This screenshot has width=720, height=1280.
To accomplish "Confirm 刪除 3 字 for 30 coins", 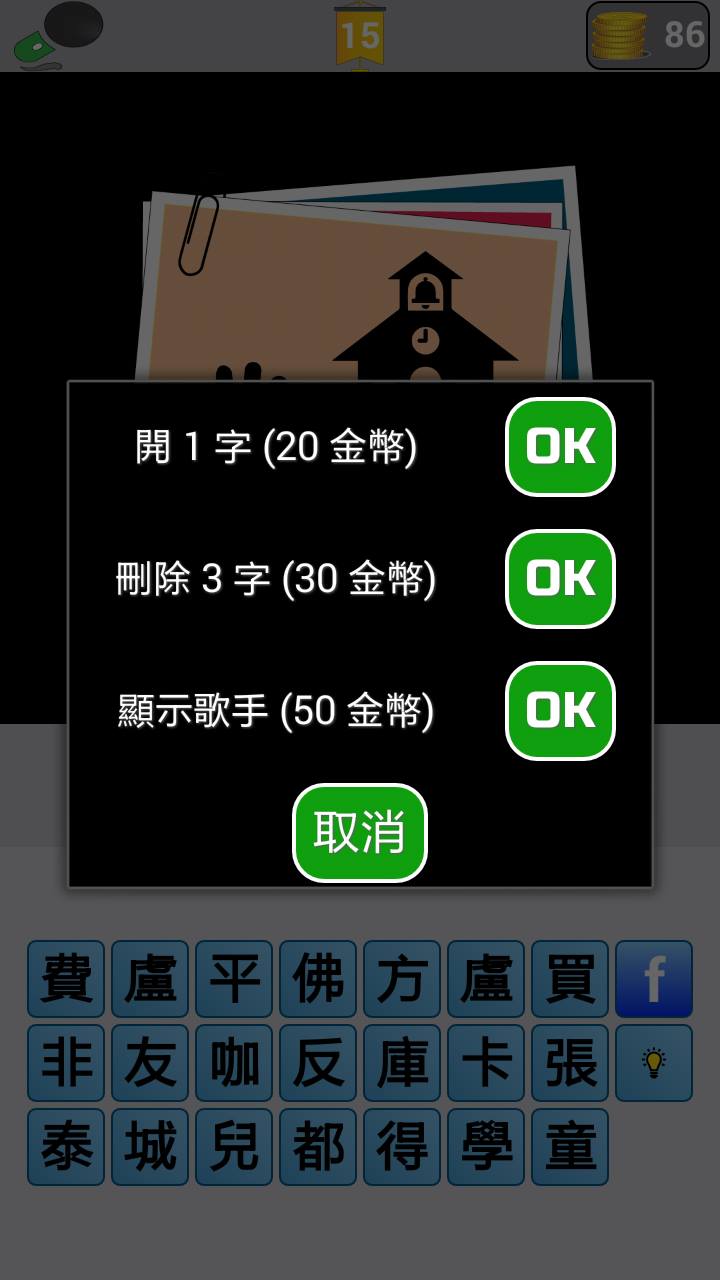I will pyautogui.click(x=560, y=579).
